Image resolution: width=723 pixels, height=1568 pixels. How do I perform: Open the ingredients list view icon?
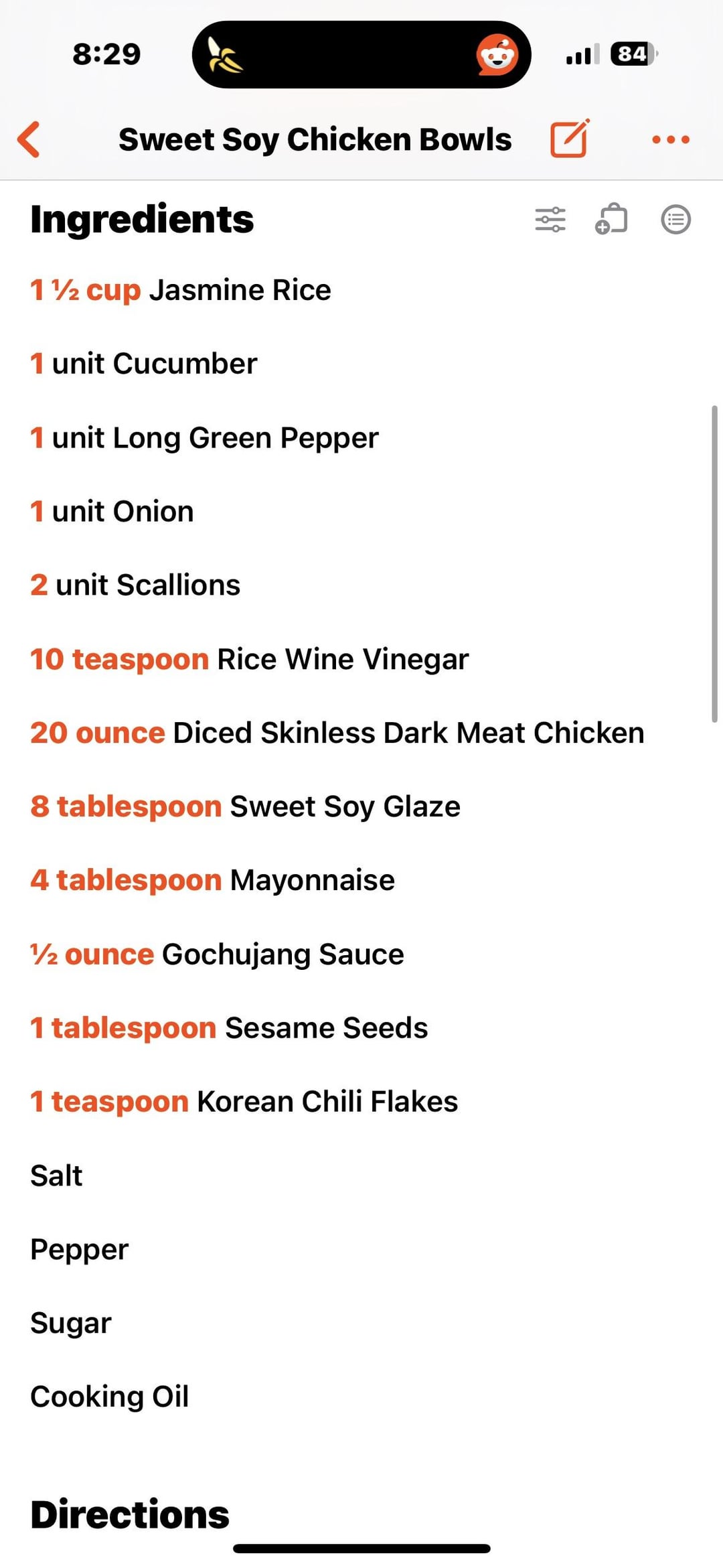pos(675,219)
